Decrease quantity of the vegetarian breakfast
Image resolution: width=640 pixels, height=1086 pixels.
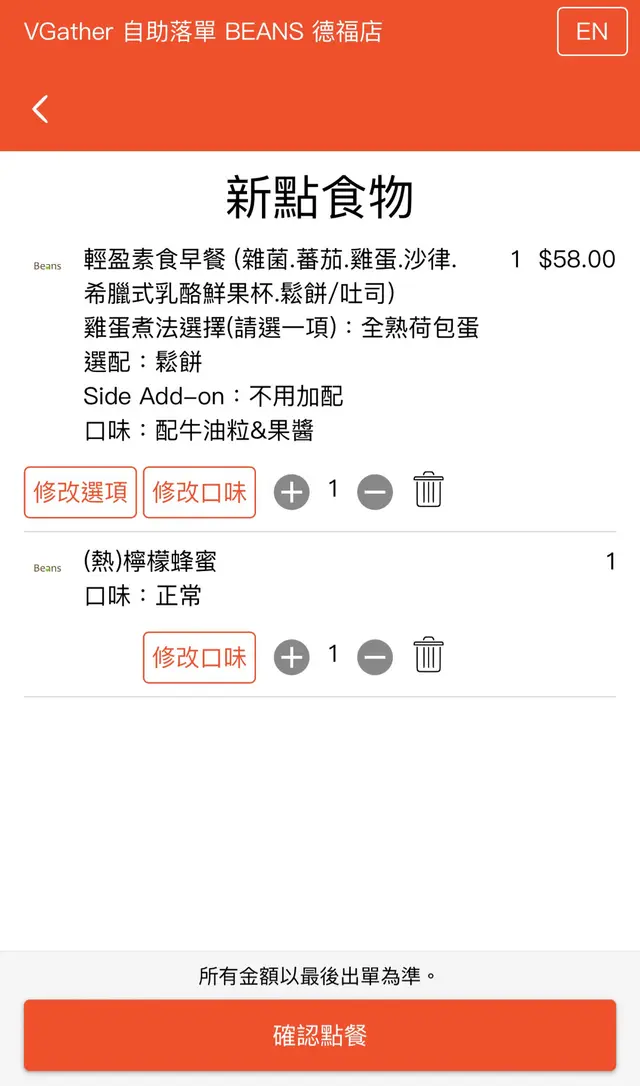pos(375,492)
